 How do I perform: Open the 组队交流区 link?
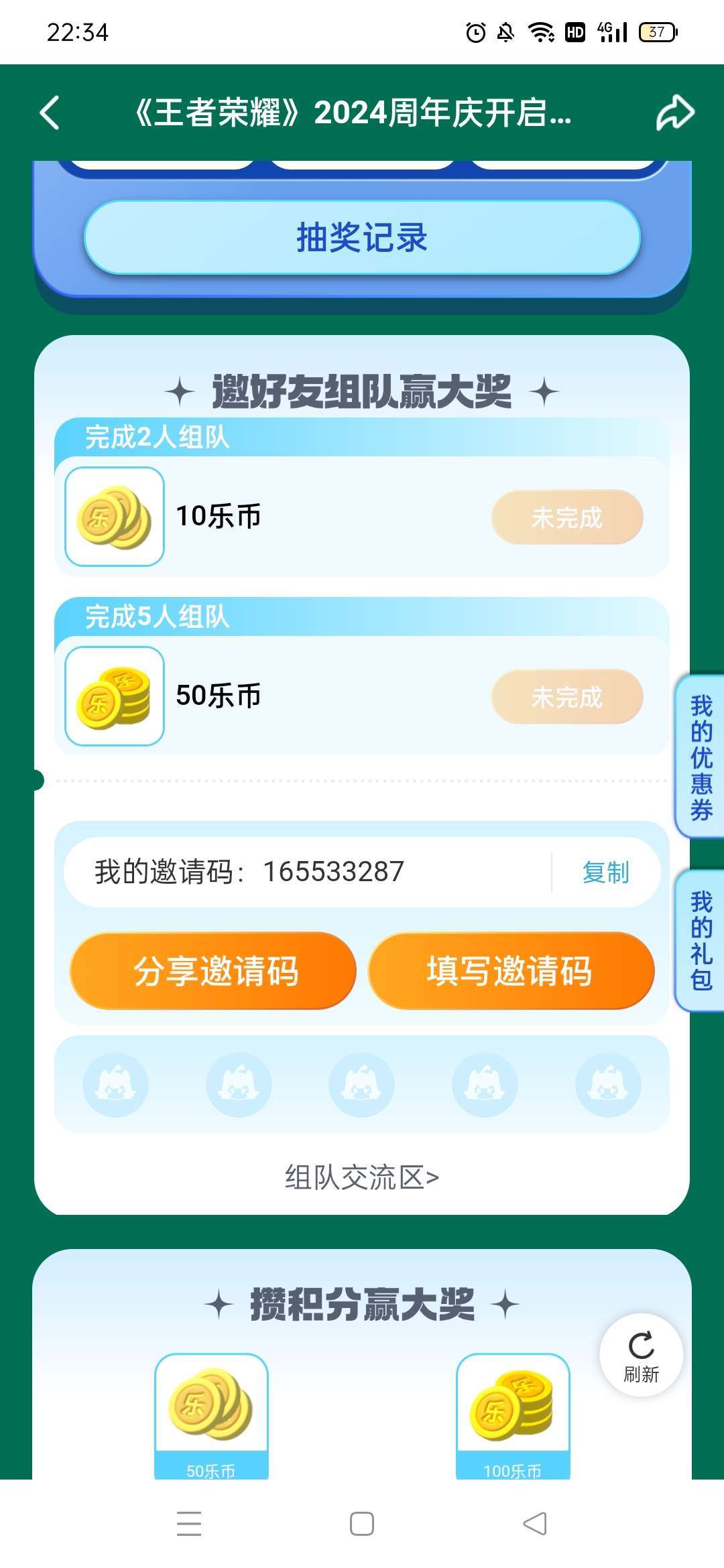coord(362,1177)
